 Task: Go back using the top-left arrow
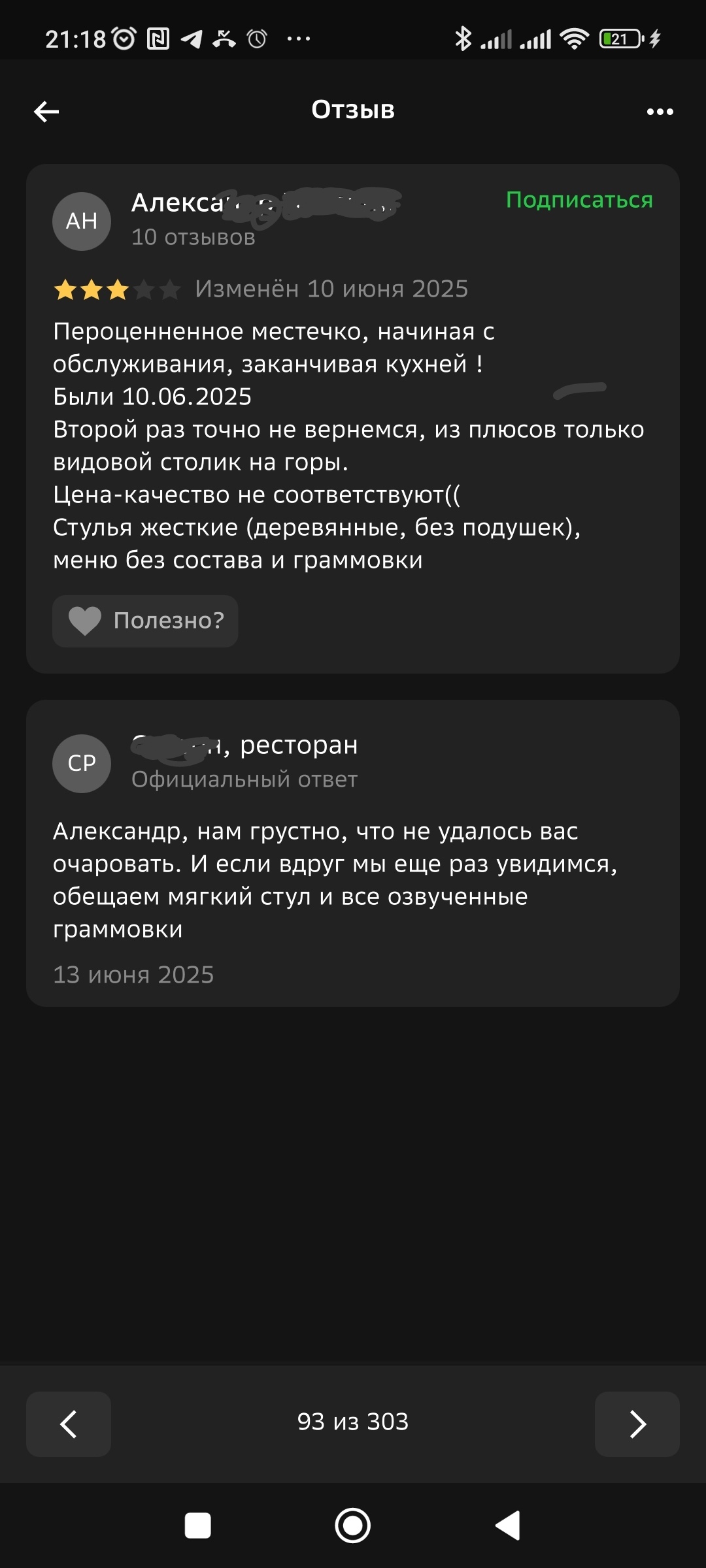(x=46, y=112)
